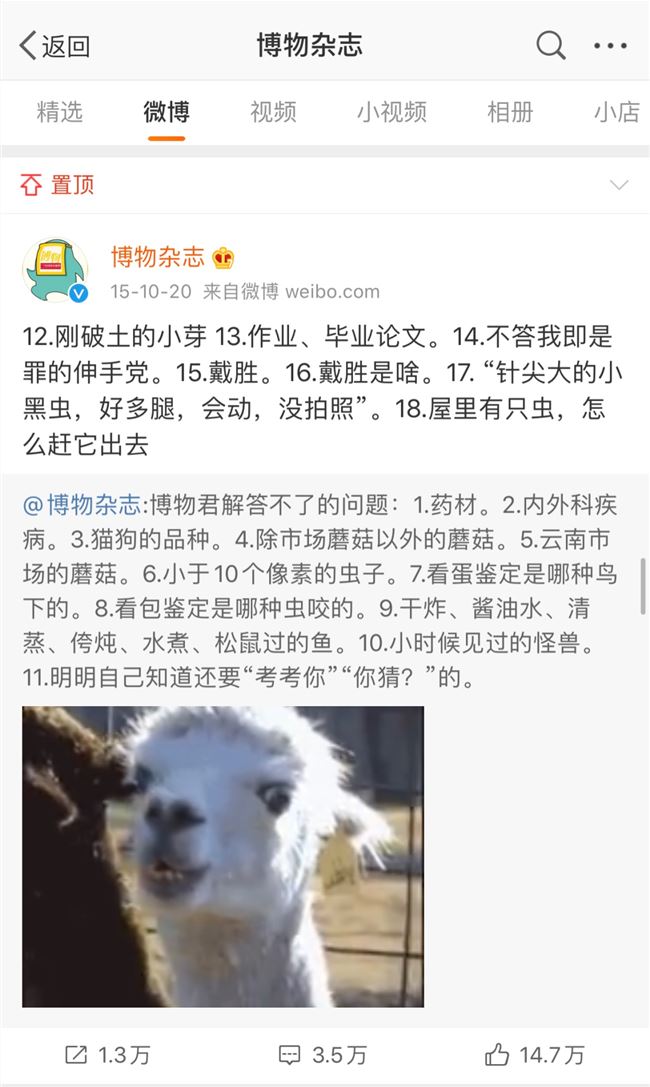Image resolution: width=650 pixels, height=1087 pixels.
Task: Like the post with 14.7万 likes
Action: coord(535,1054)
